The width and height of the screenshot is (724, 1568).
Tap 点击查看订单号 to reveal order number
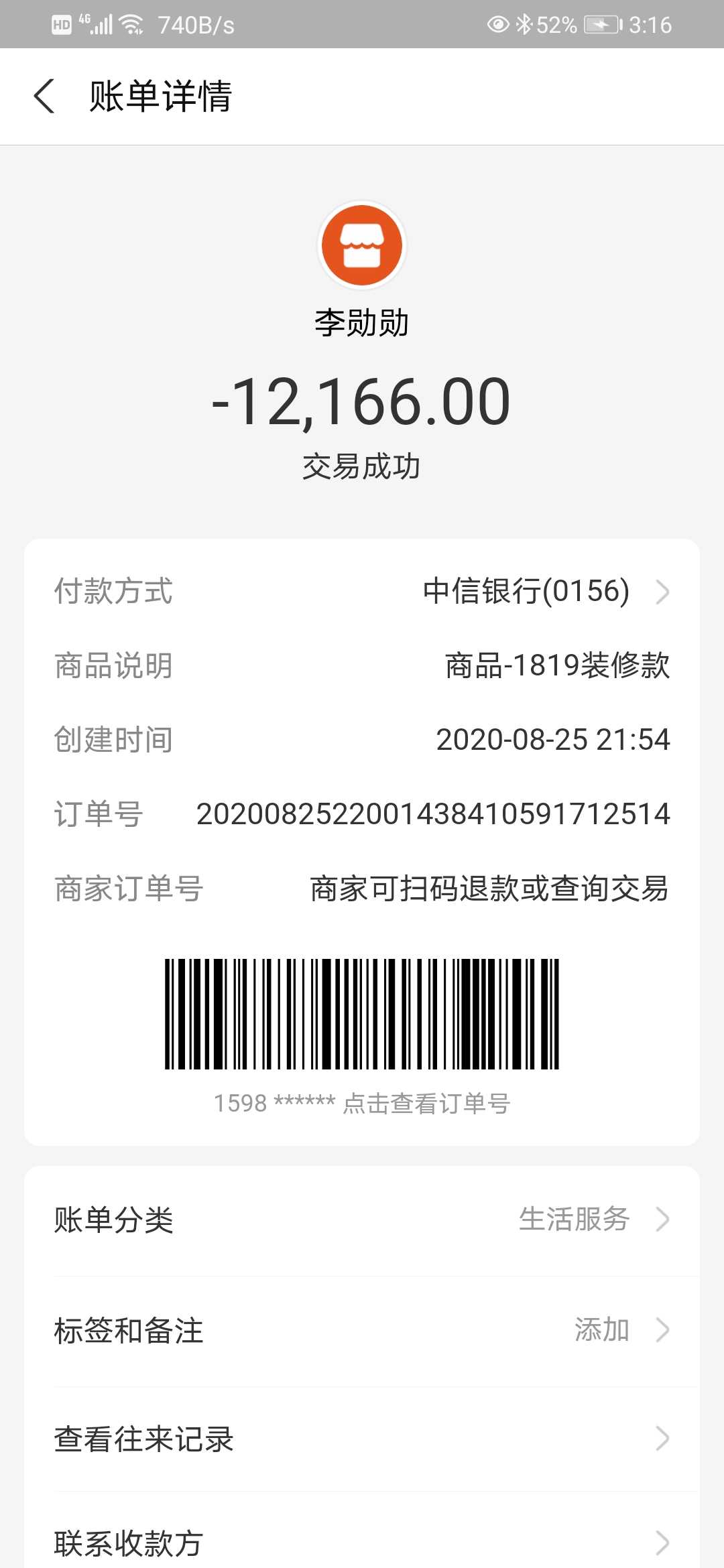pos(426,1104)
